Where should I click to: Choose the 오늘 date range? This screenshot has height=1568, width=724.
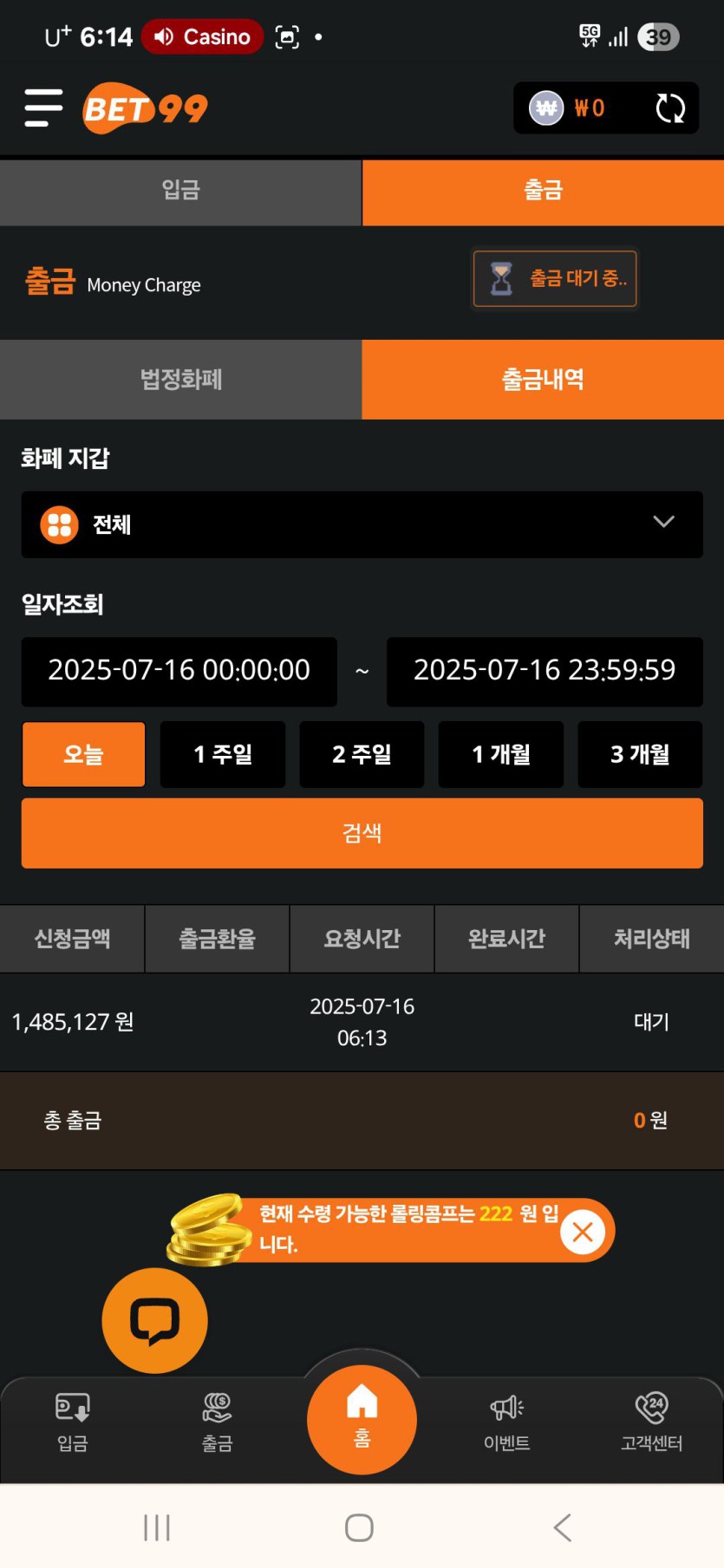83,754
